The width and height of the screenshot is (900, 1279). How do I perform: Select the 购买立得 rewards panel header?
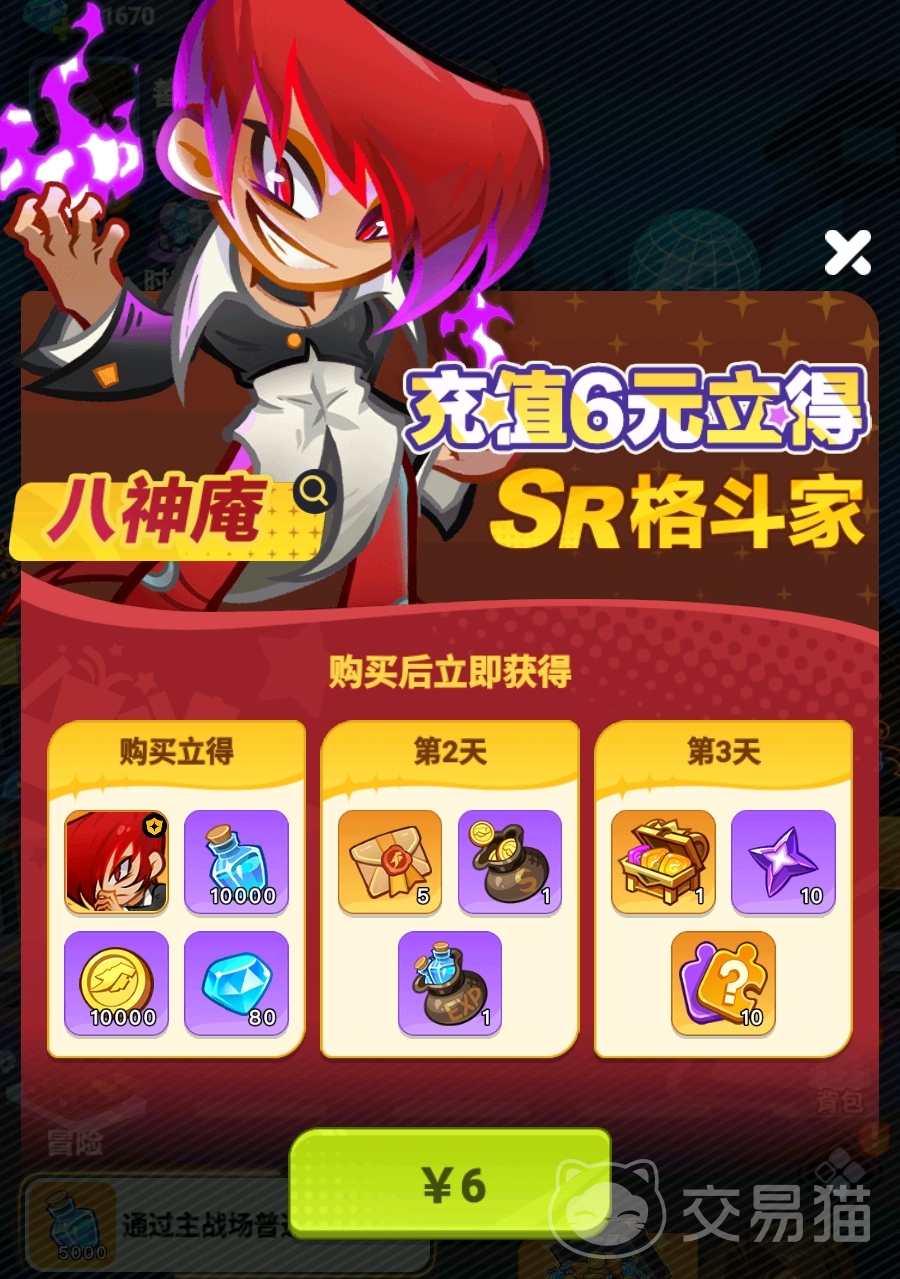[x=176, y=755]
